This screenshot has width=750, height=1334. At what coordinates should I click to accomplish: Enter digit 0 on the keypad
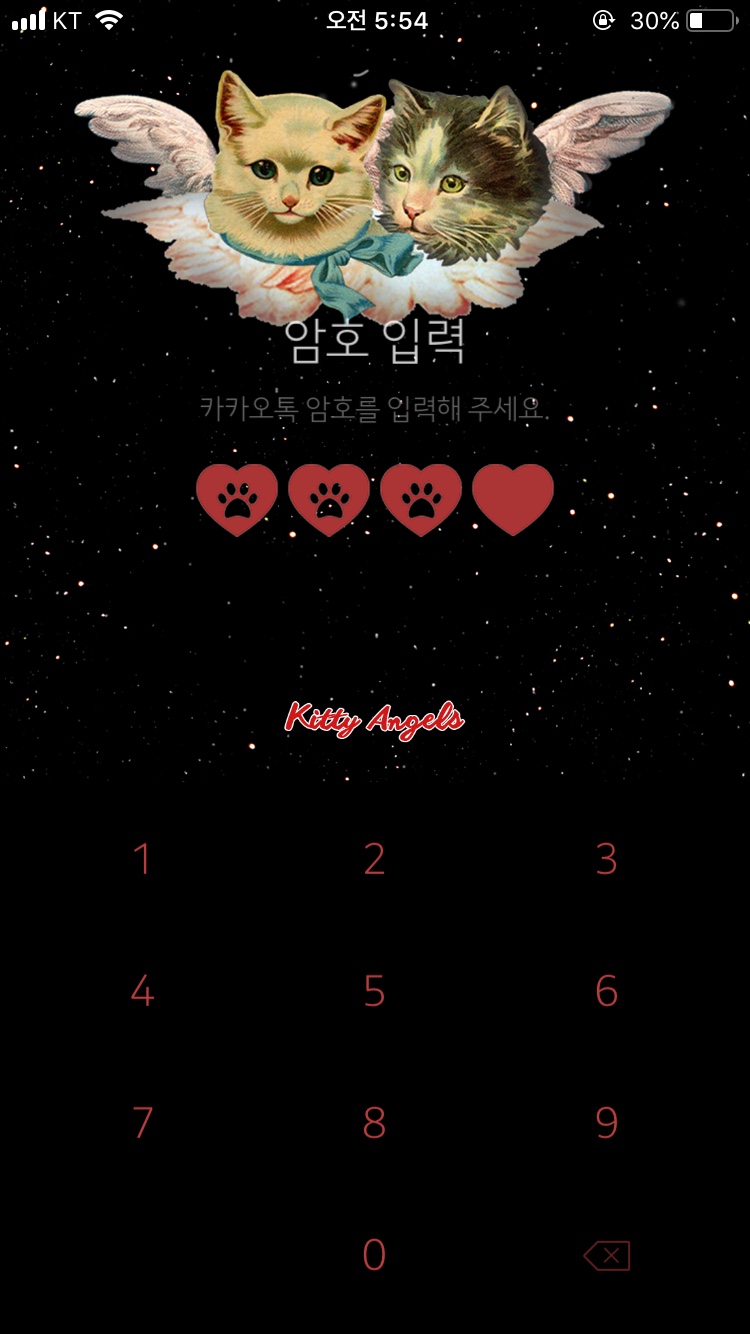374,1255
